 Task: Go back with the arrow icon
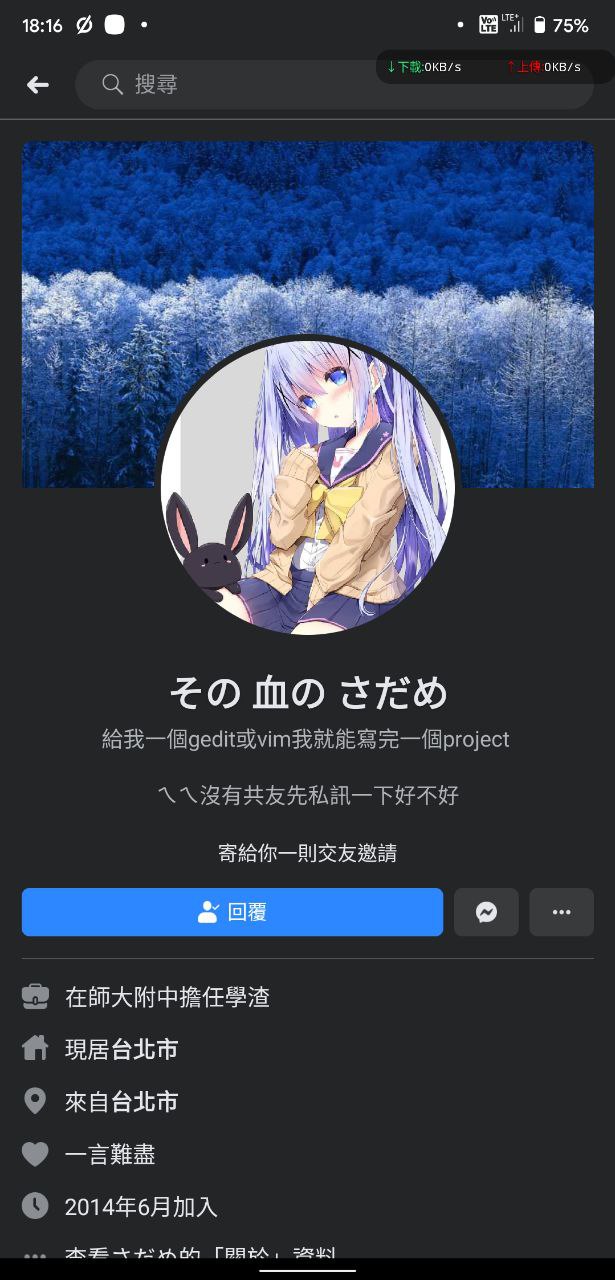point(38,85)
